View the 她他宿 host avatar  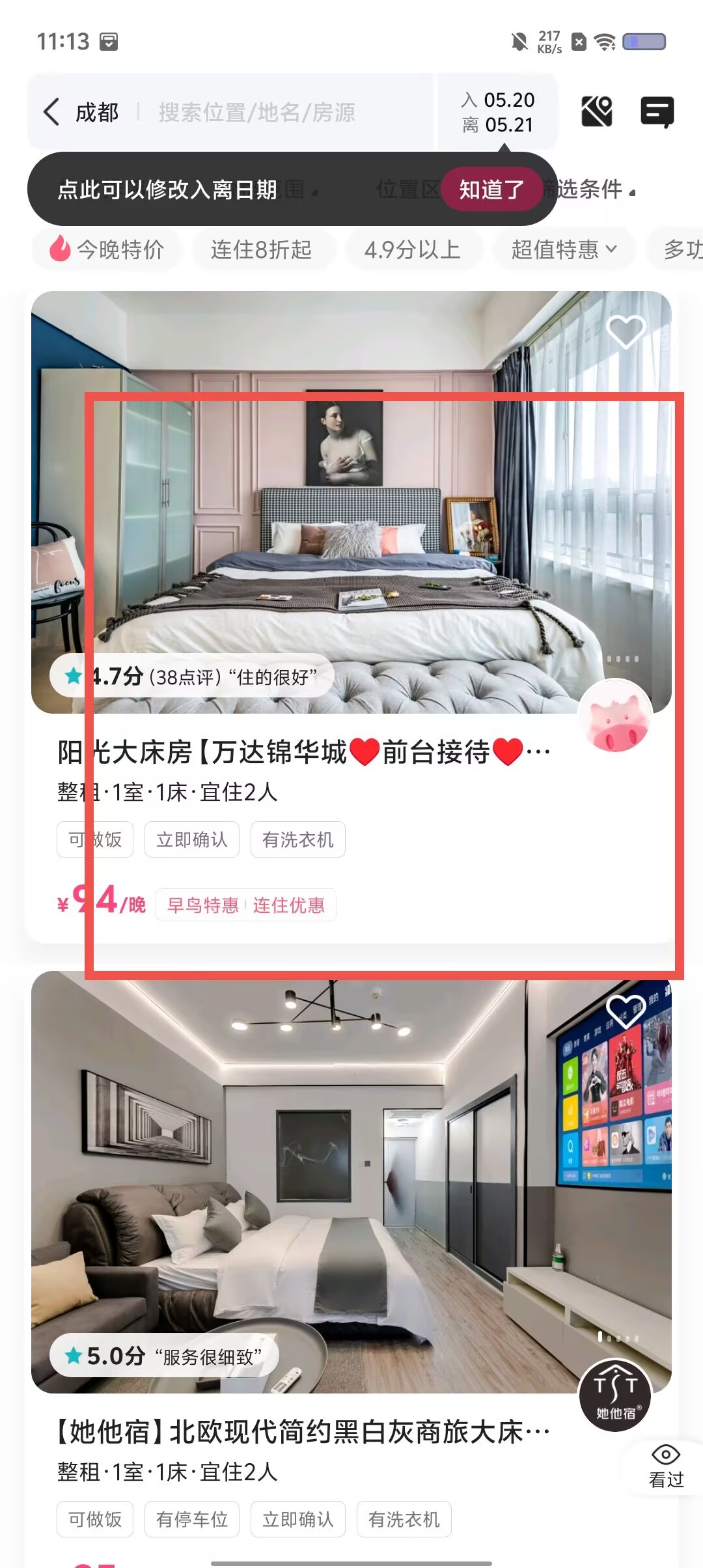(615, 1395)
